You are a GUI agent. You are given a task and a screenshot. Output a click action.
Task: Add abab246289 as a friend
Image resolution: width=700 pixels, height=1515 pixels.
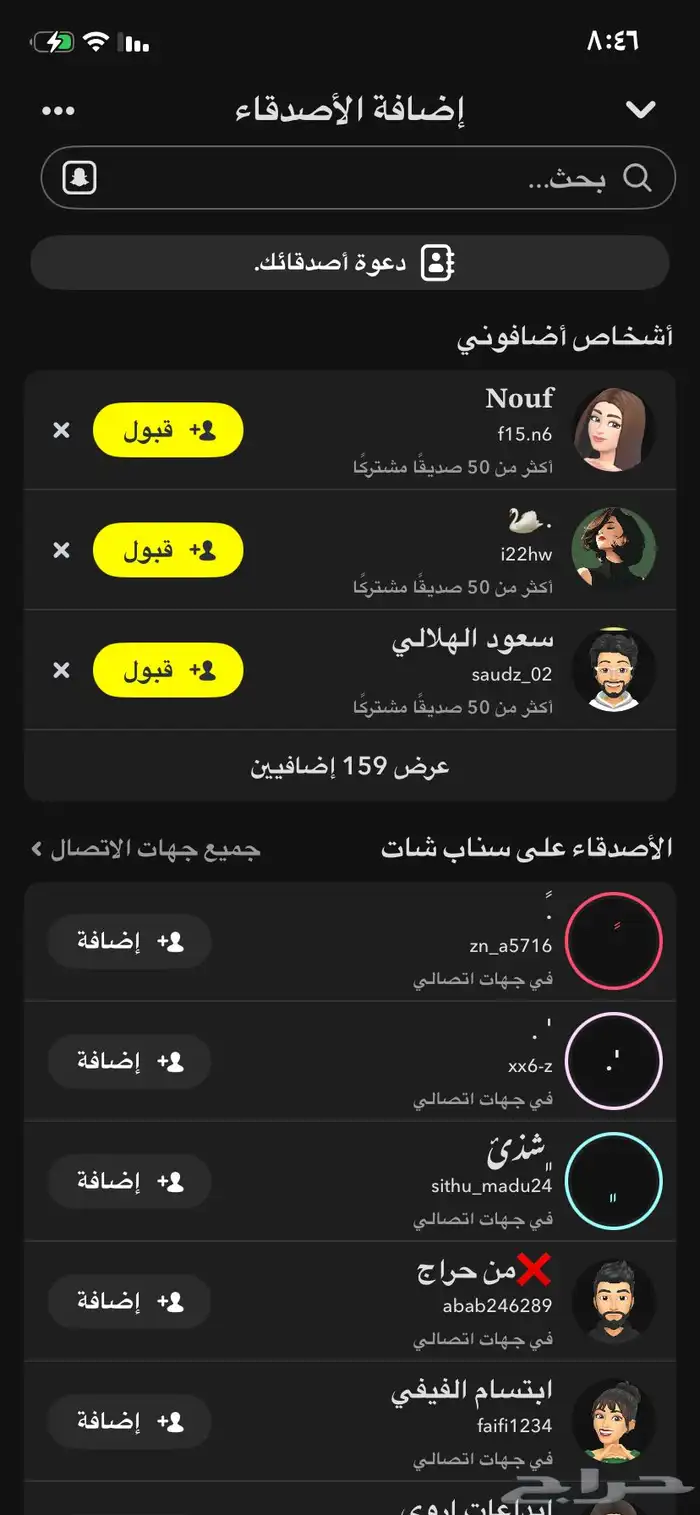pyautogui.click(x=130, y=1301)
